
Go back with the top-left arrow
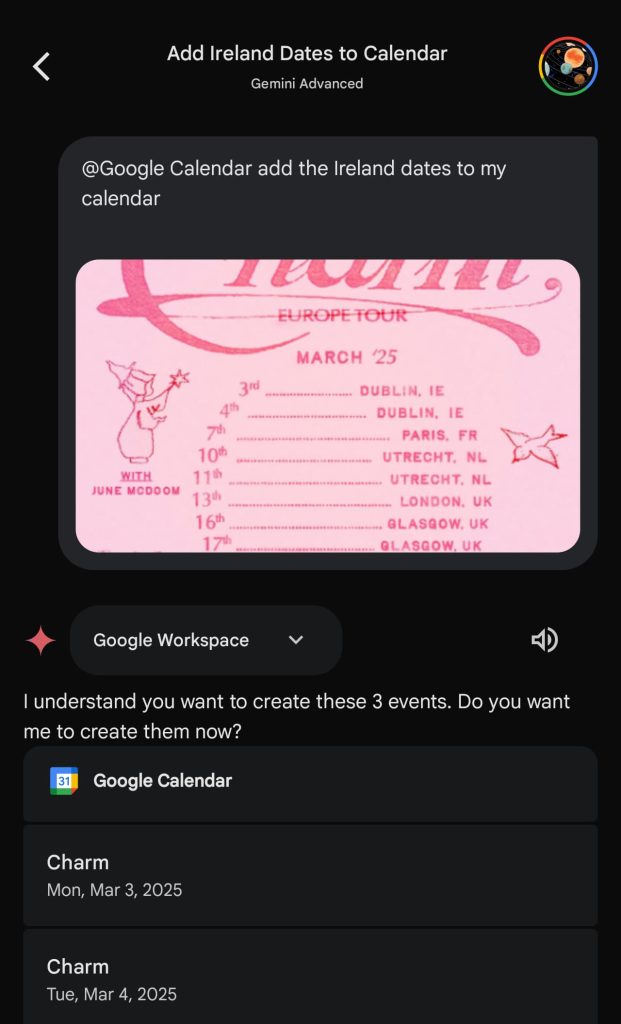(41, 67)
